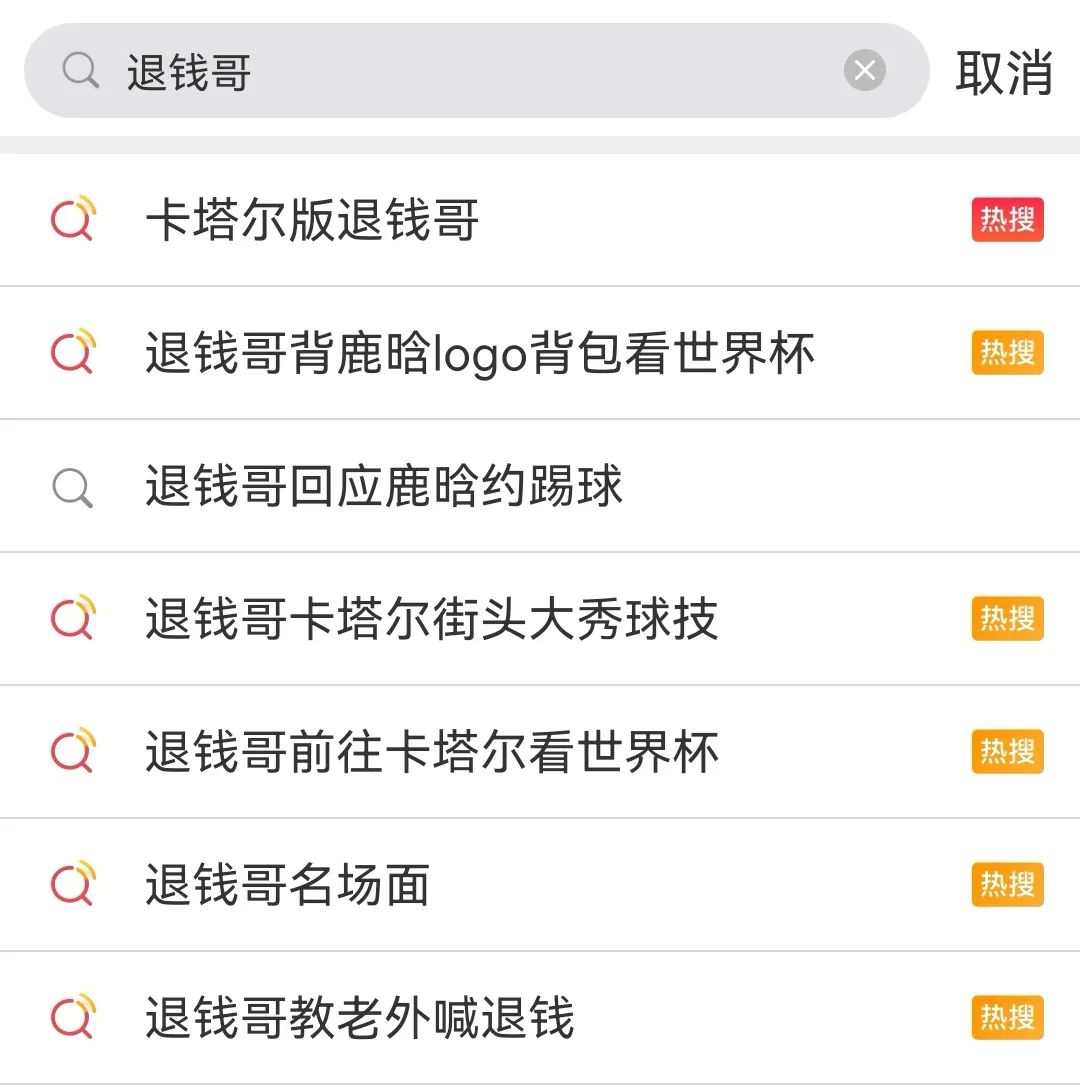The width and height of the screenshot is (1080, 1089).
Task: Open the suggestion 卡塔尔版退钱哥
Action: pyautogui.click(x=310, y=217)
